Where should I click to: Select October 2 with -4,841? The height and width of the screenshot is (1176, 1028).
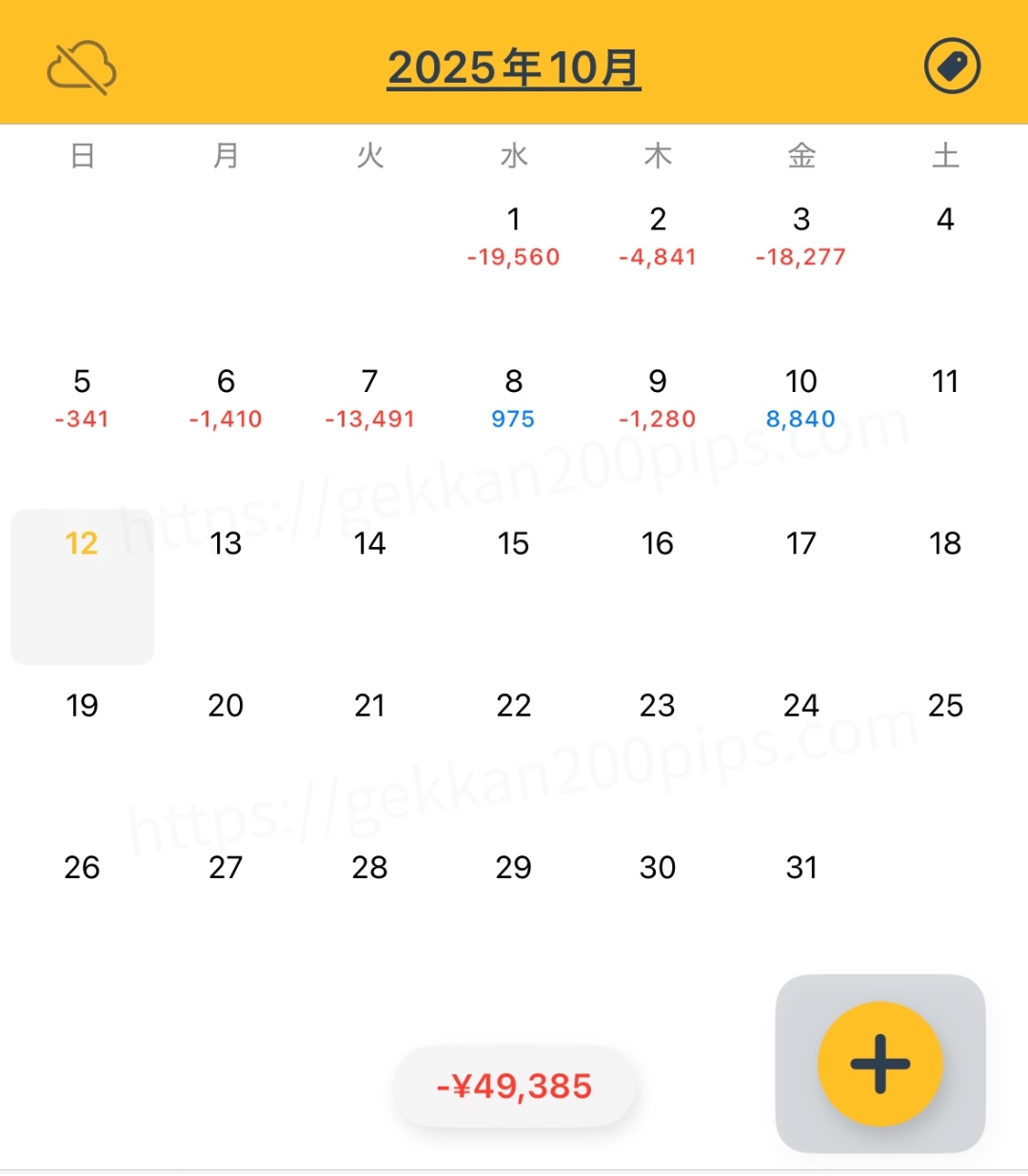tap(658, 236)
